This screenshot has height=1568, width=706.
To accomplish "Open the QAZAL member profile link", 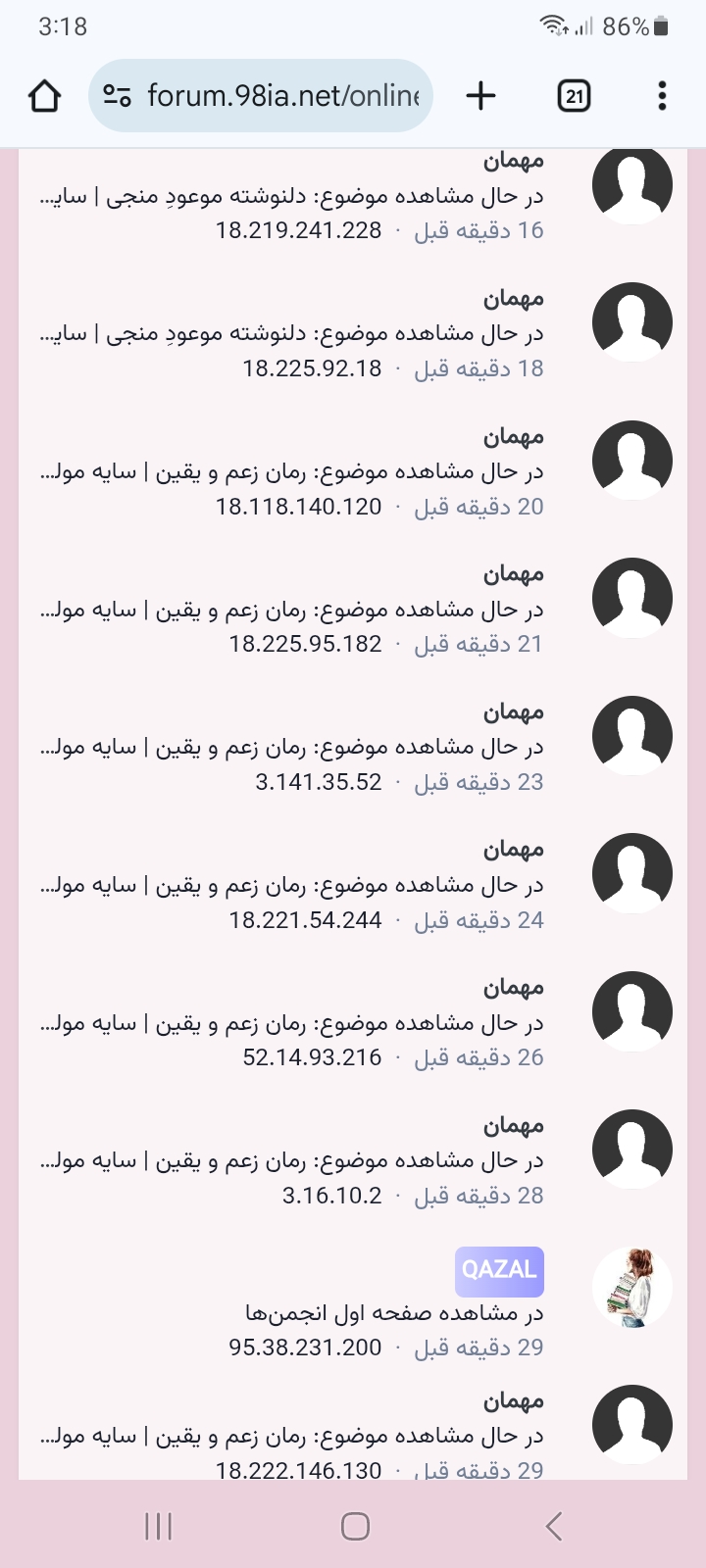I will (x=499, y=1270).
